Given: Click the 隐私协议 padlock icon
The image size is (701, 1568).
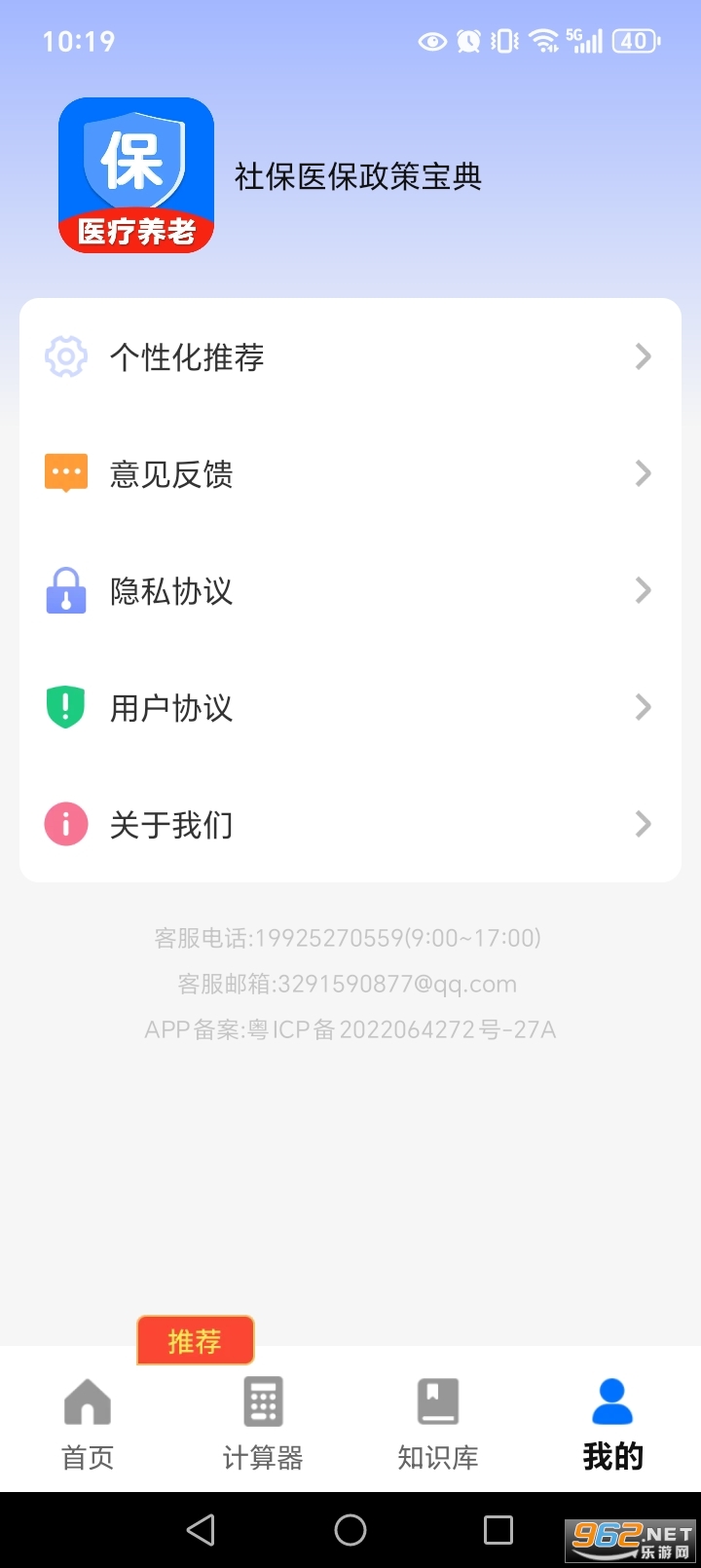Looking at the screenshot, I should pos(65,590).
